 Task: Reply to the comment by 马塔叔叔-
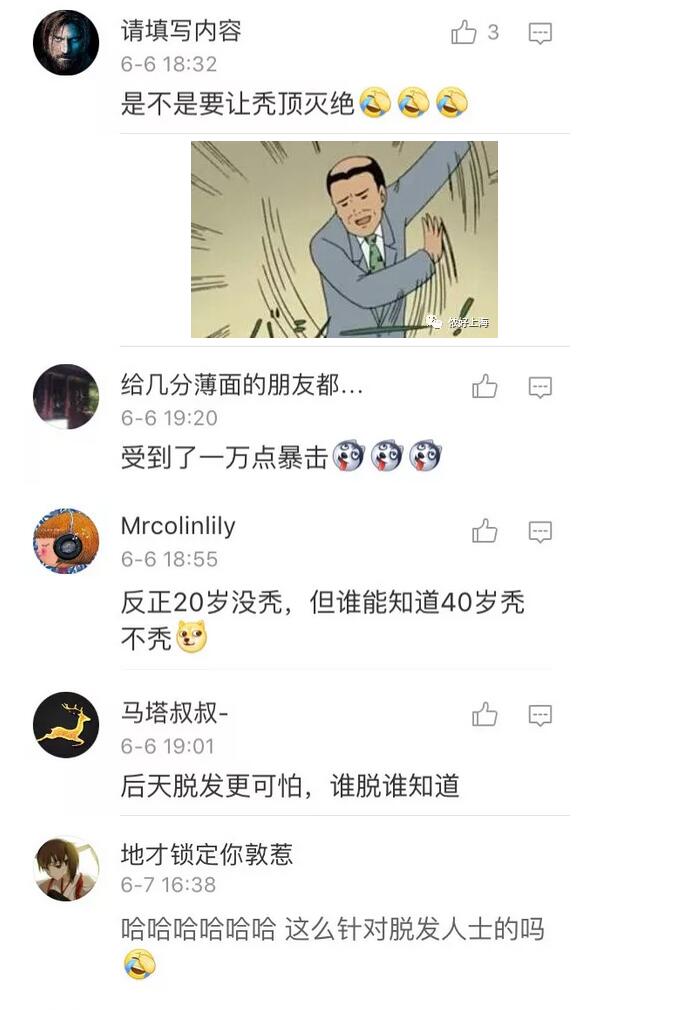tap(540, 715)
